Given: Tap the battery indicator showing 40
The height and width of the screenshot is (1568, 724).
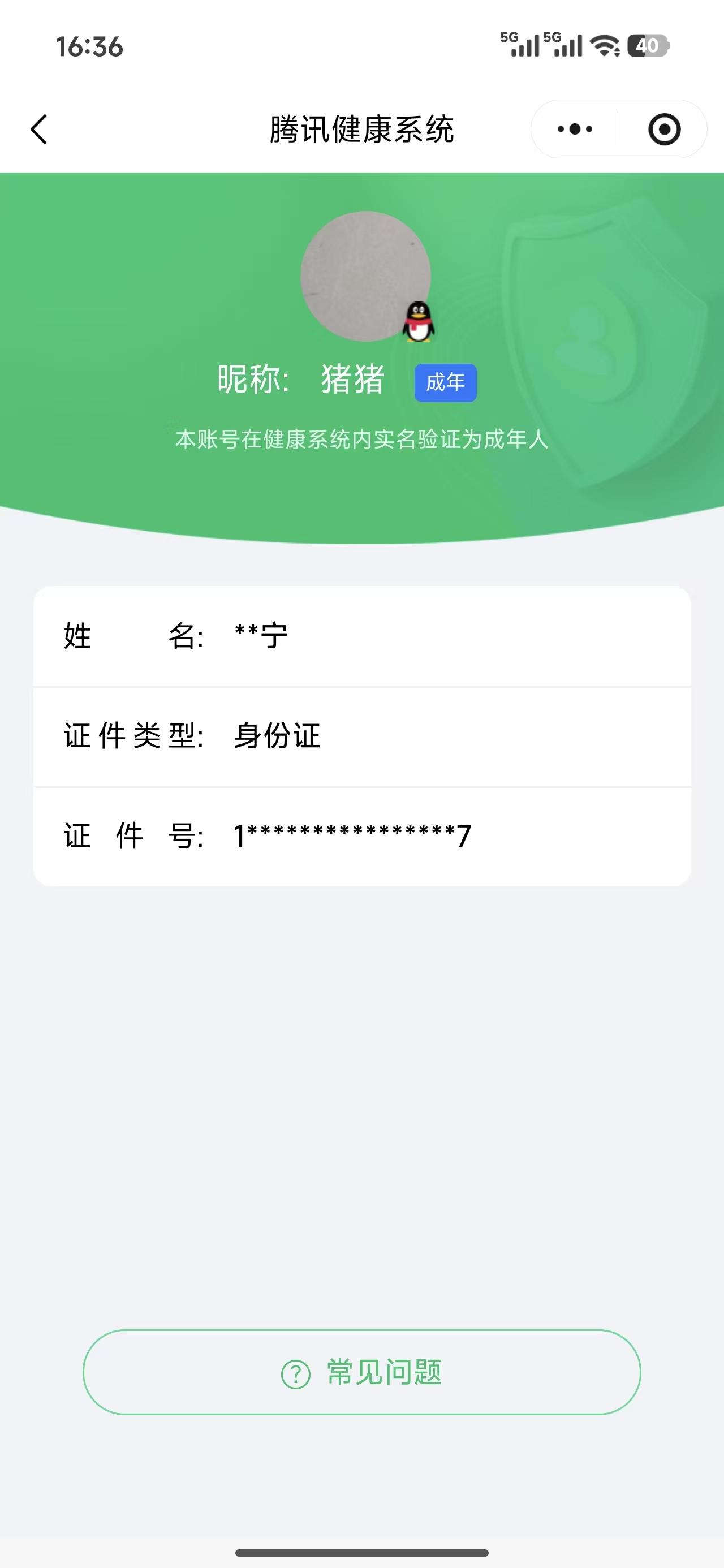Looking at the screenshot, I should pyautogui.click(x=648, y=46).
